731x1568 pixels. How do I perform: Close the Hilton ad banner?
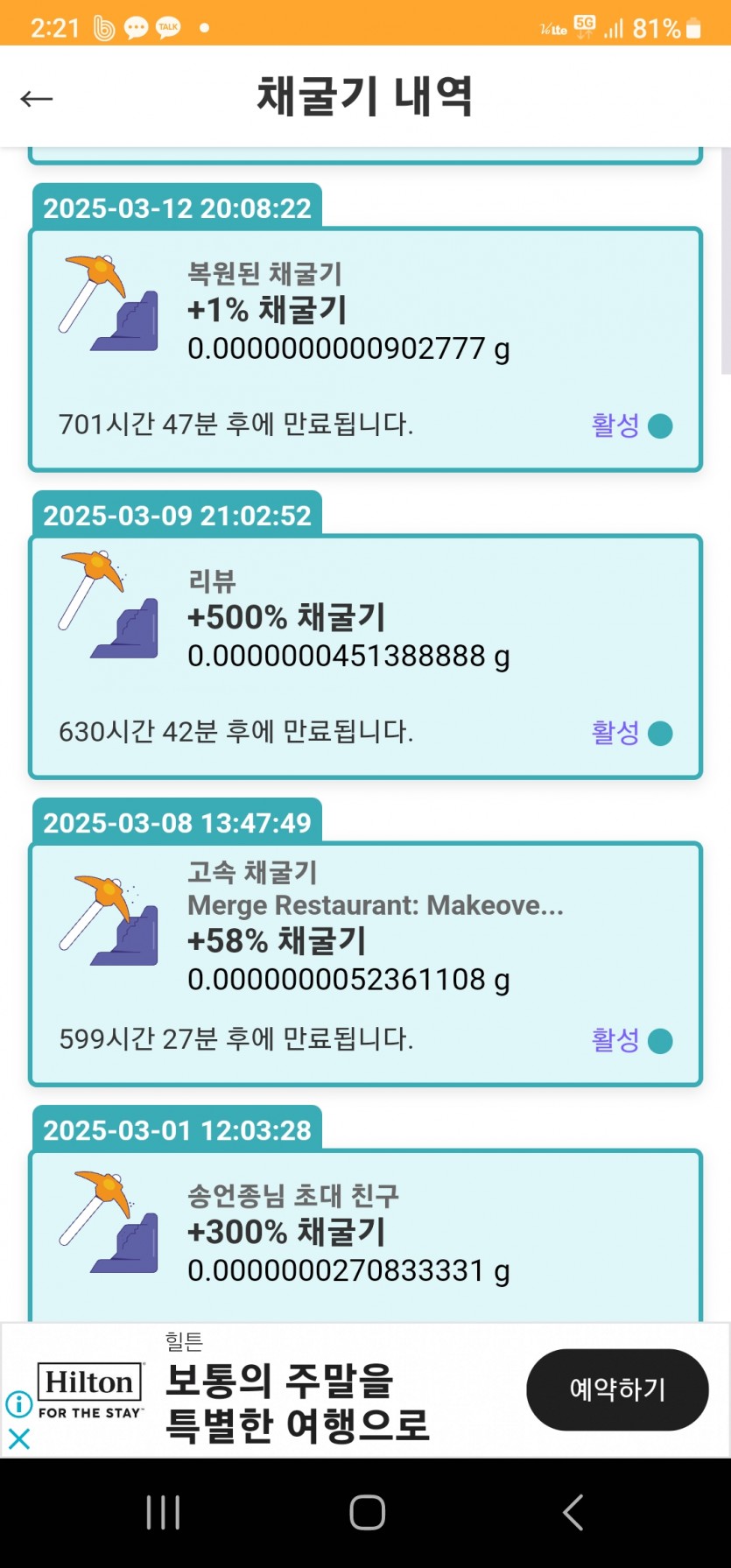(x=18, y=1438)
